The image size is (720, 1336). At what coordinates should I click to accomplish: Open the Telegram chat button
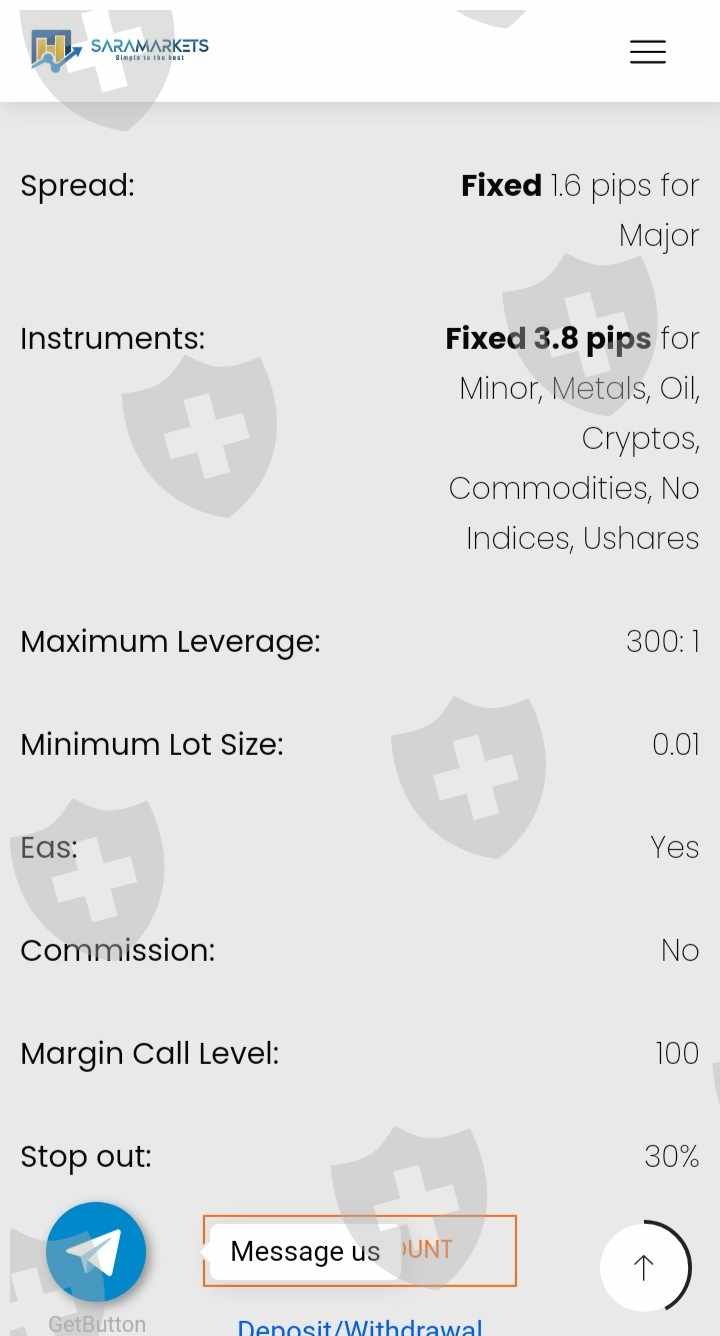pyautogui.click(x=96, y=1251)
